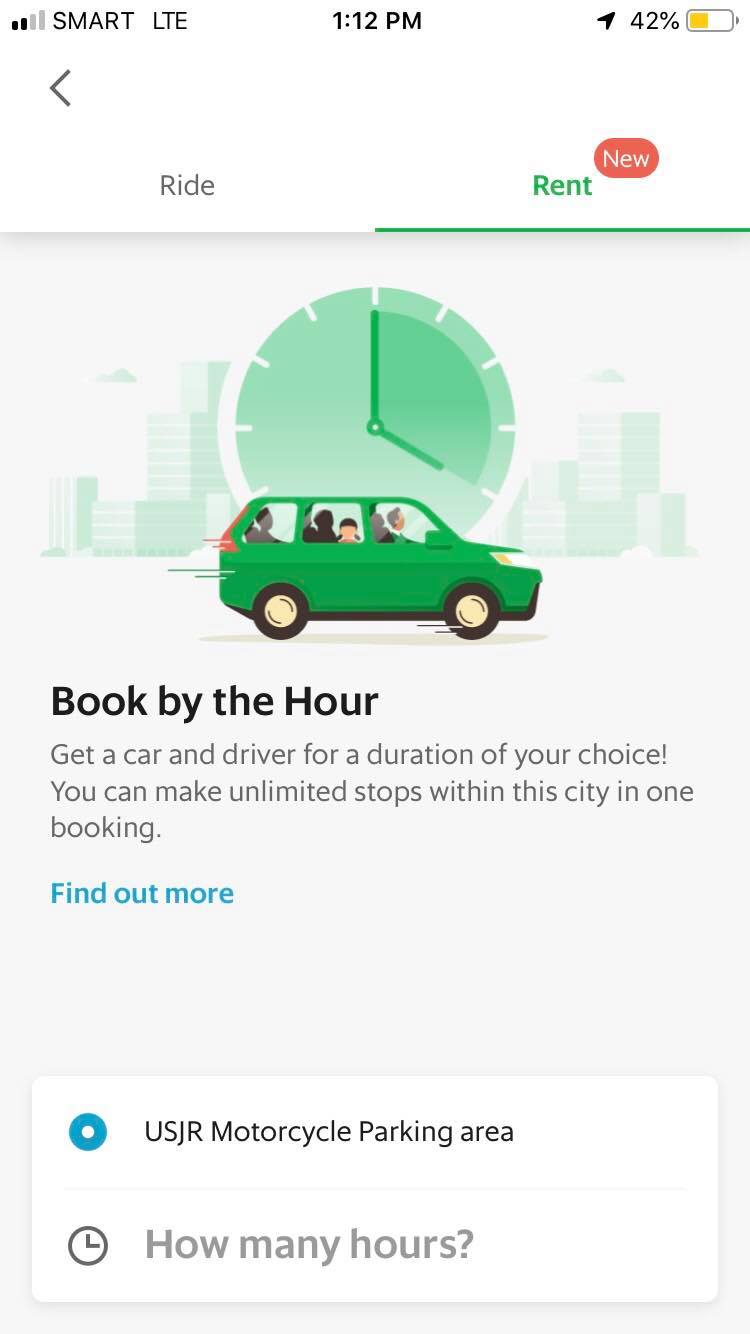750x1334 pixels.
Task: Choose how many hours to book
Action: coord(309,1245)
